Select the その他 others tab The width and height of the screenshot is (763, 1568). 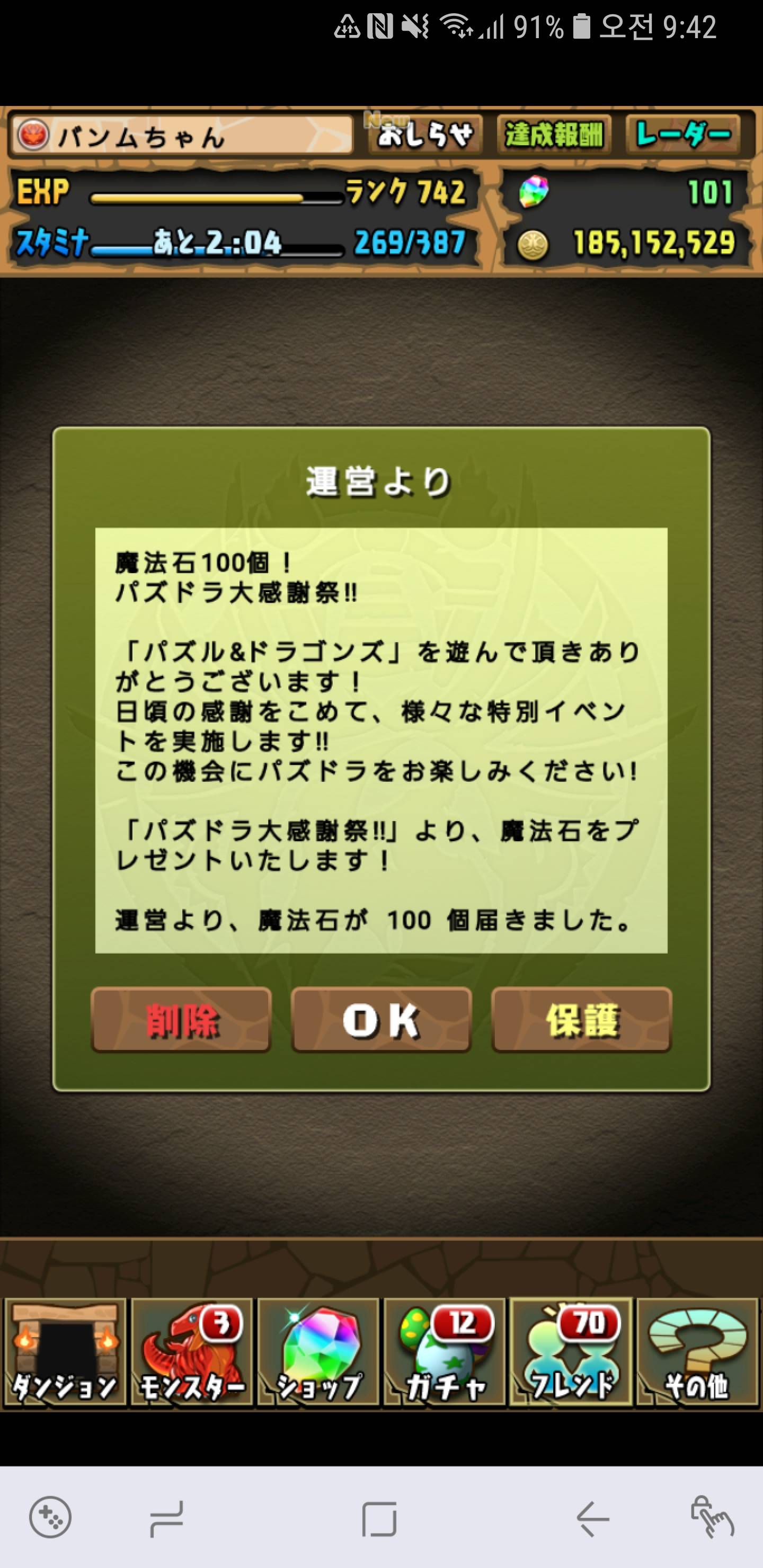pos(697,1351)
